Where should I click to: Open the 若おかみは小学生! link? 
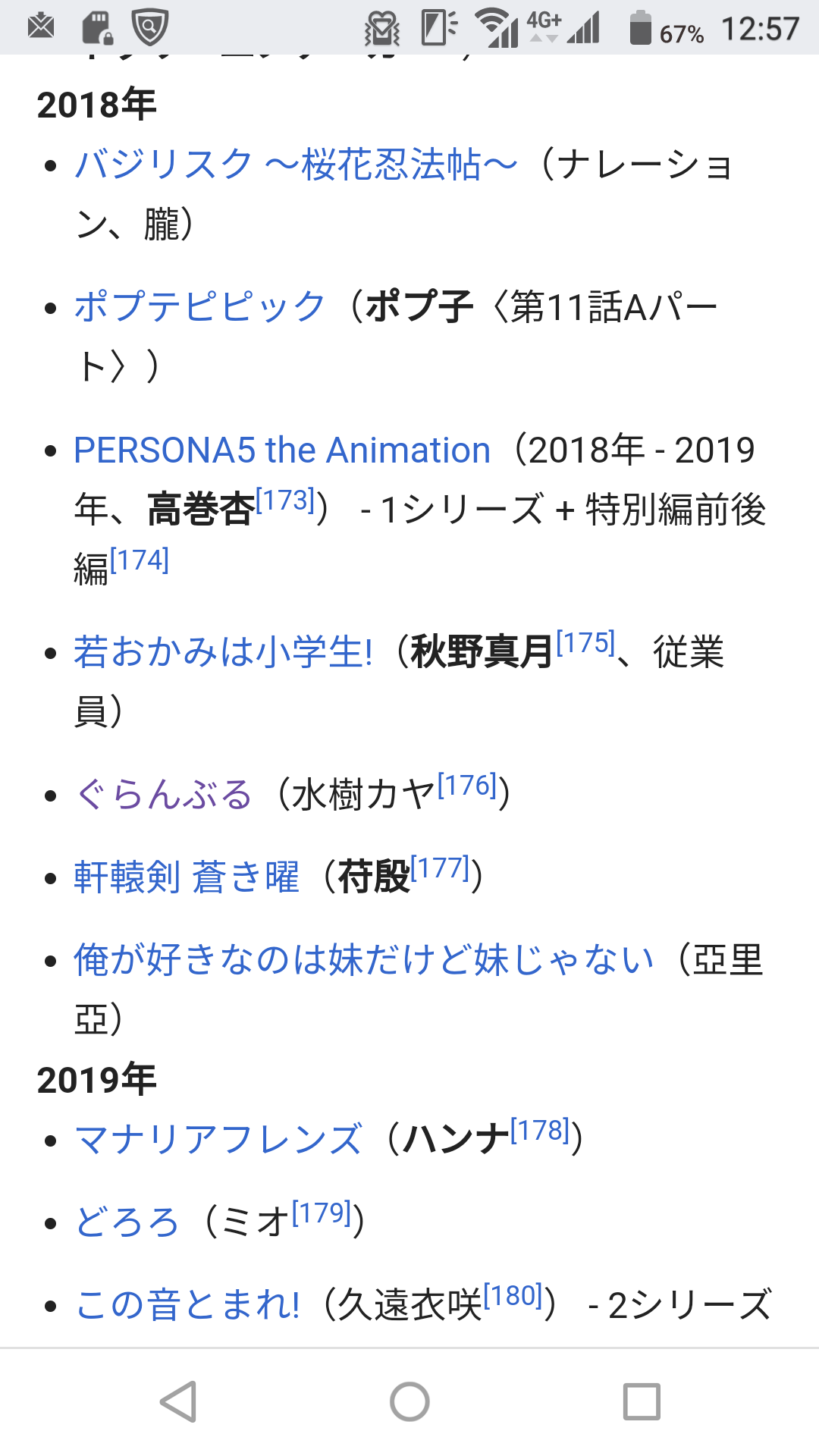223,652
